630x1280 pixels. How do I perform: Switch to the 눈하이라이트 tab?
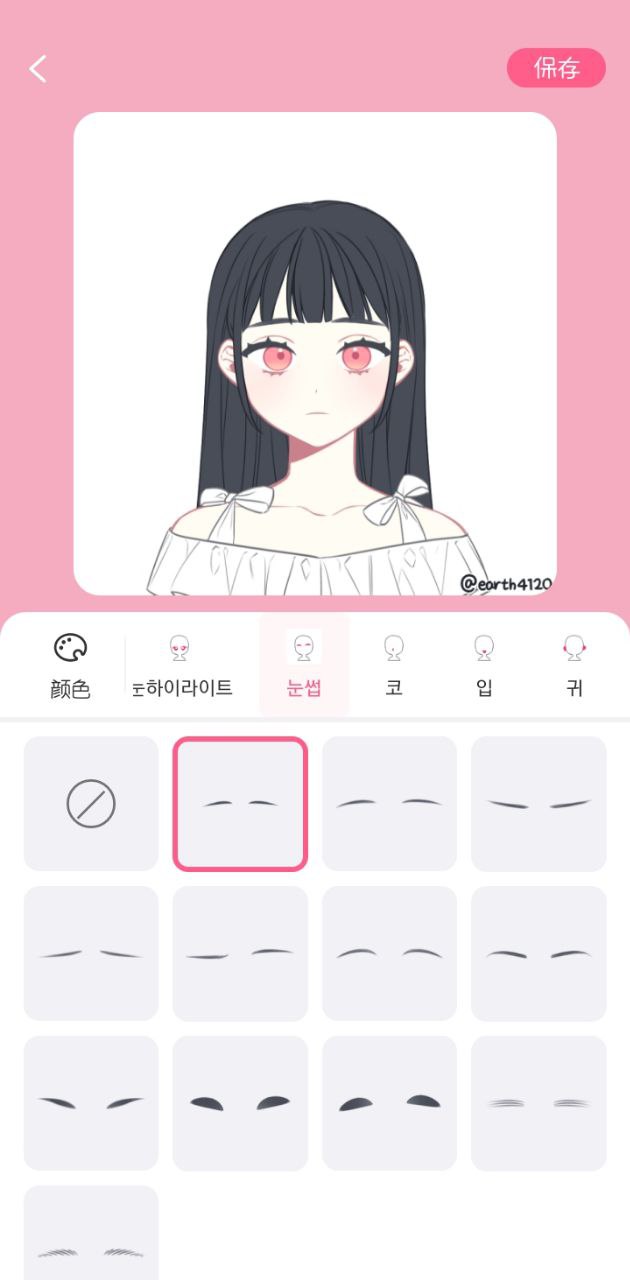point(181,666)
